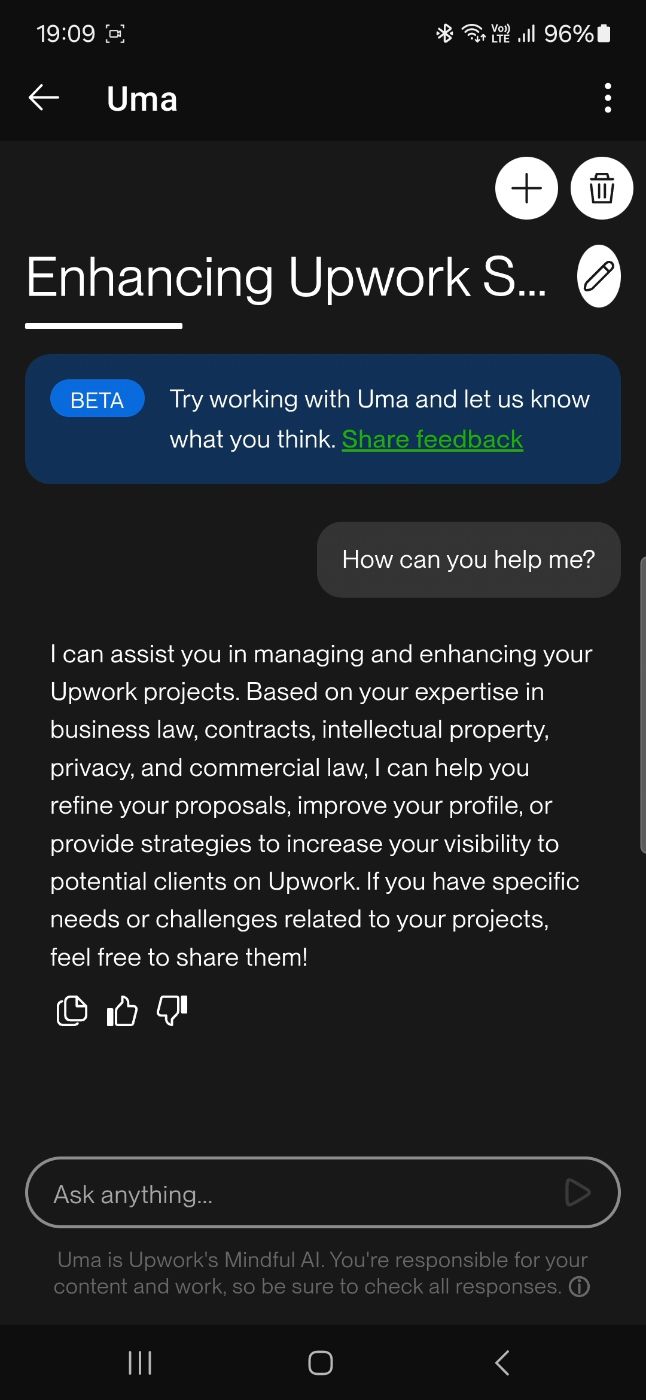Open the Share feedback link
The width and height of the screenshot is (646, 1400).
pyautogui.click(x=432, y=439)
